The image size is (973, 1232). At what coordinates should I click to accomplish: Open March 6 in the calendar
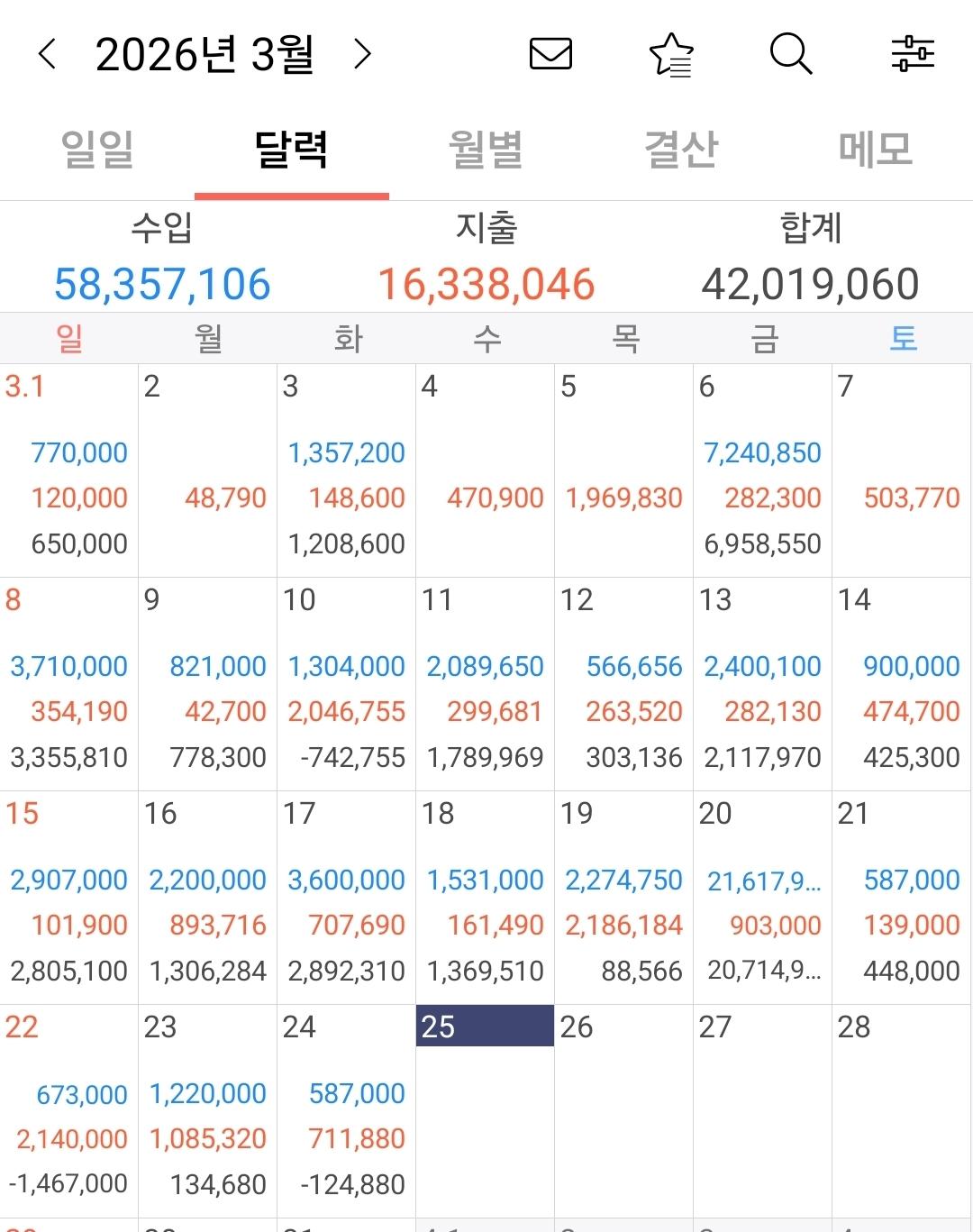point(762,470)
